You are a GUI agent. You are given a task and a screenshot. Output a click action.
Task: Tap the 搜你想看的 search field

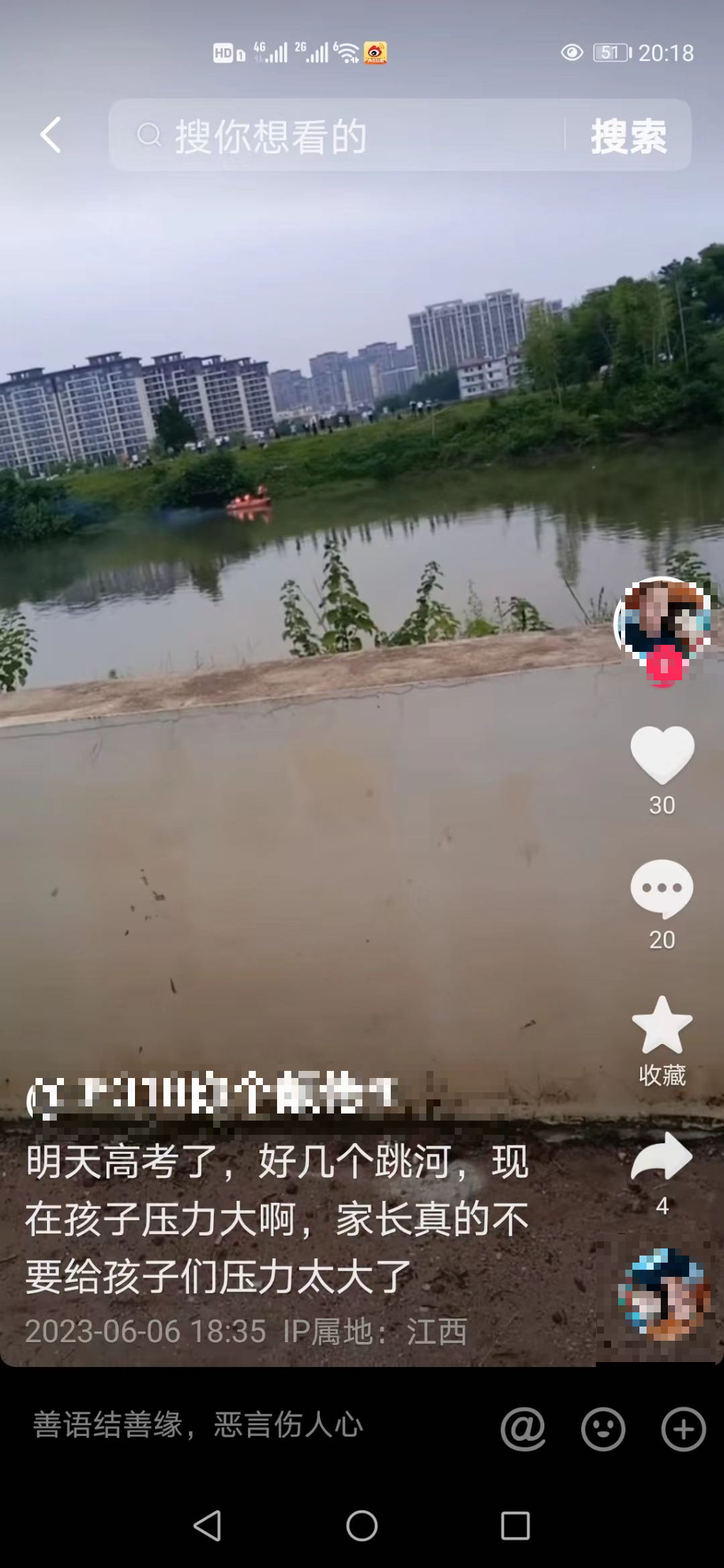point(334,136)
